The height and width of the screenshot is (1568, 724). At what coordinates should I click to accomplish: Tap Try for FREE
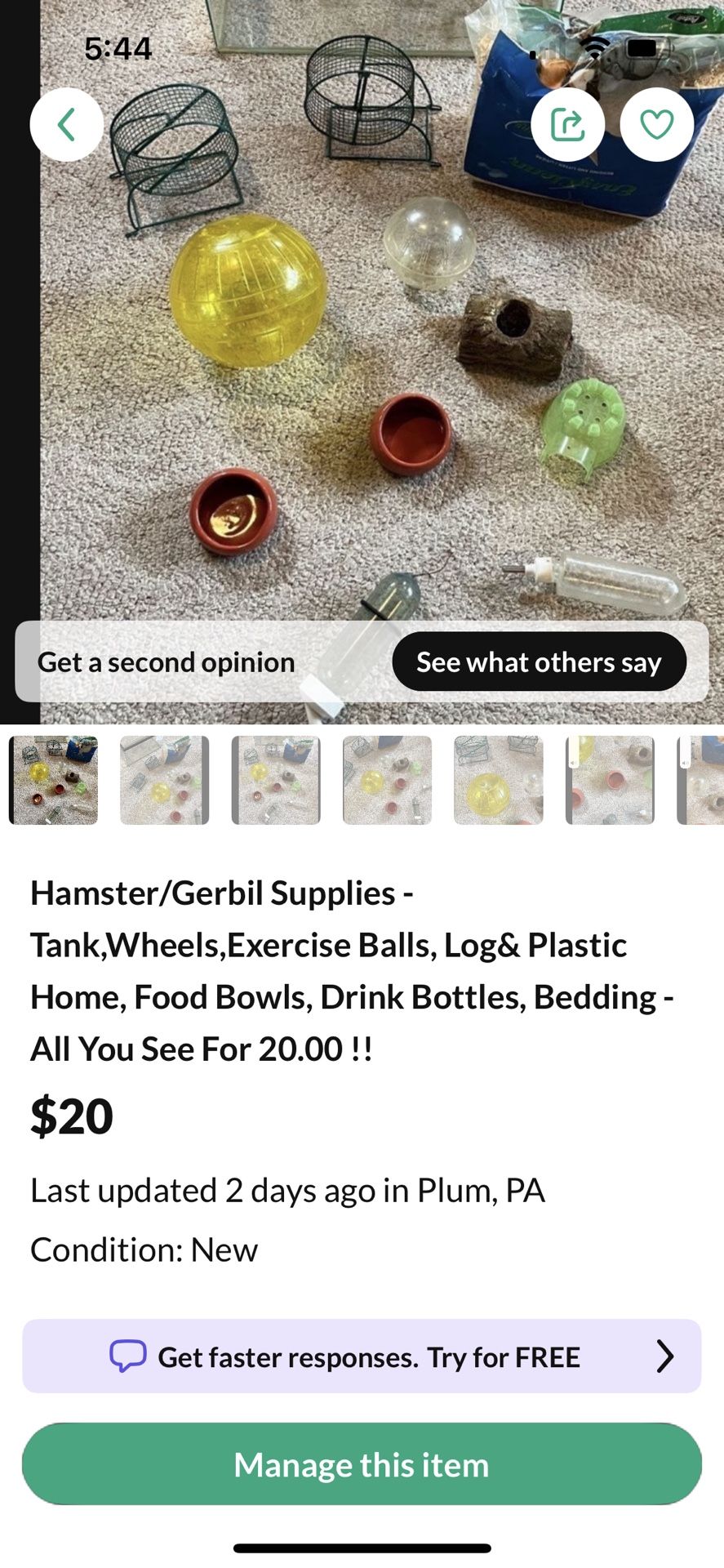point(503,1356)
